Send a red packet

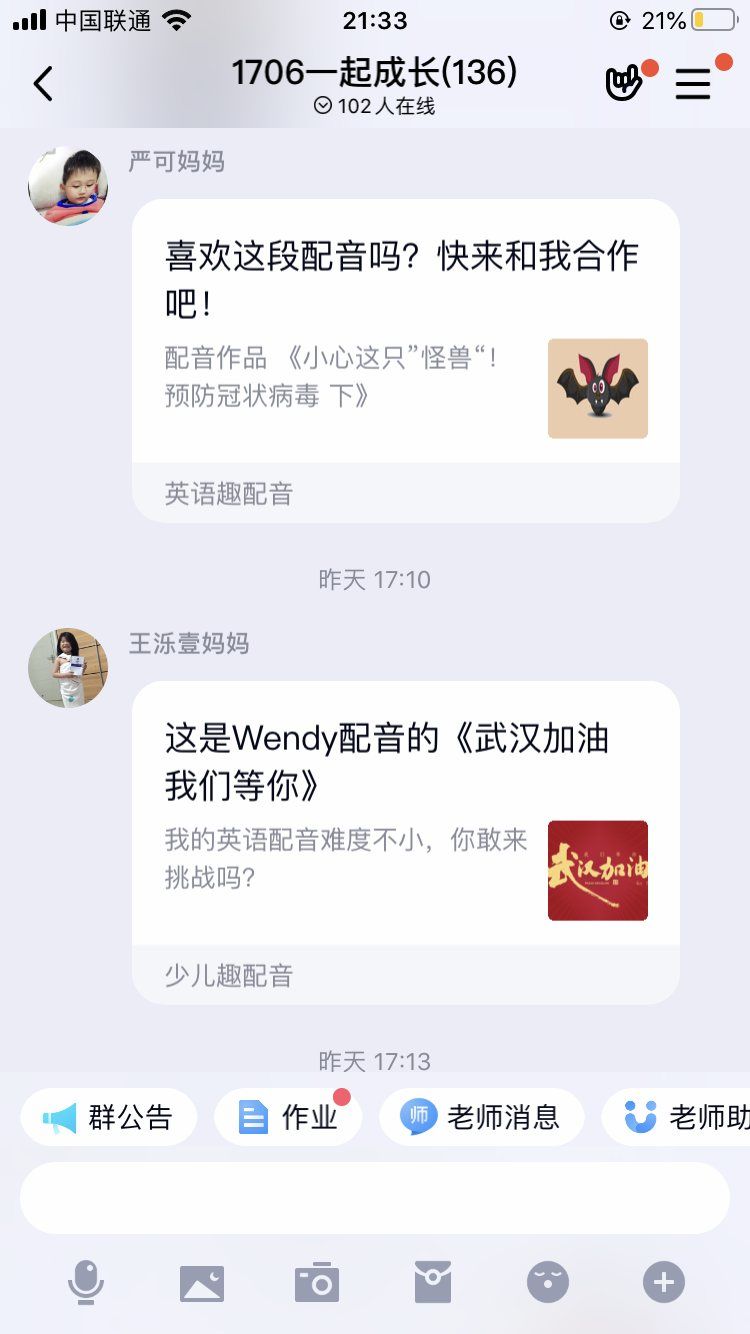pyautogui.click(x=433, y=1283)
